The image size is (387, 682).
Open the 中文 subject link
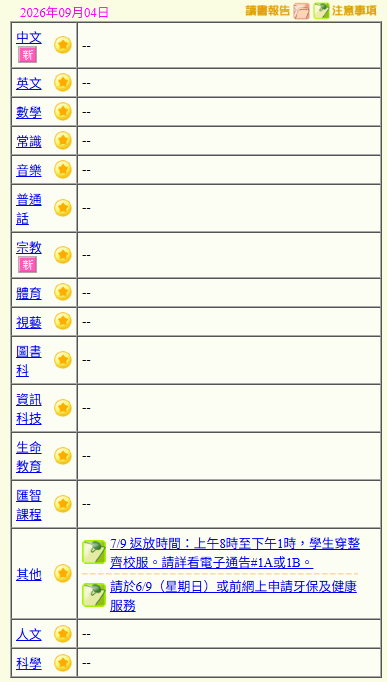[29, 38]
